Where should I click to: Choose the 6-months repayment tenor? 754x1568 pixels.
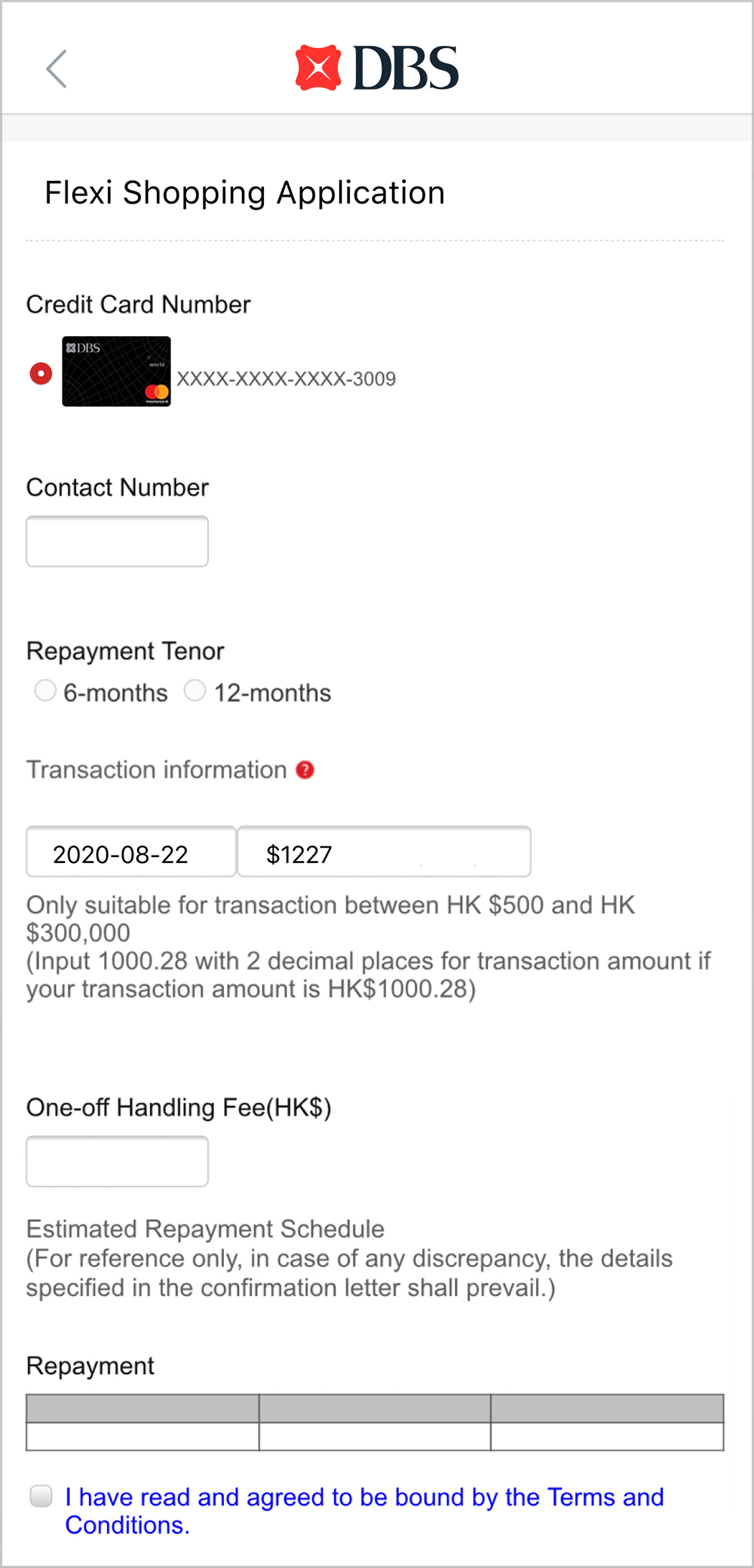(45, 691)
